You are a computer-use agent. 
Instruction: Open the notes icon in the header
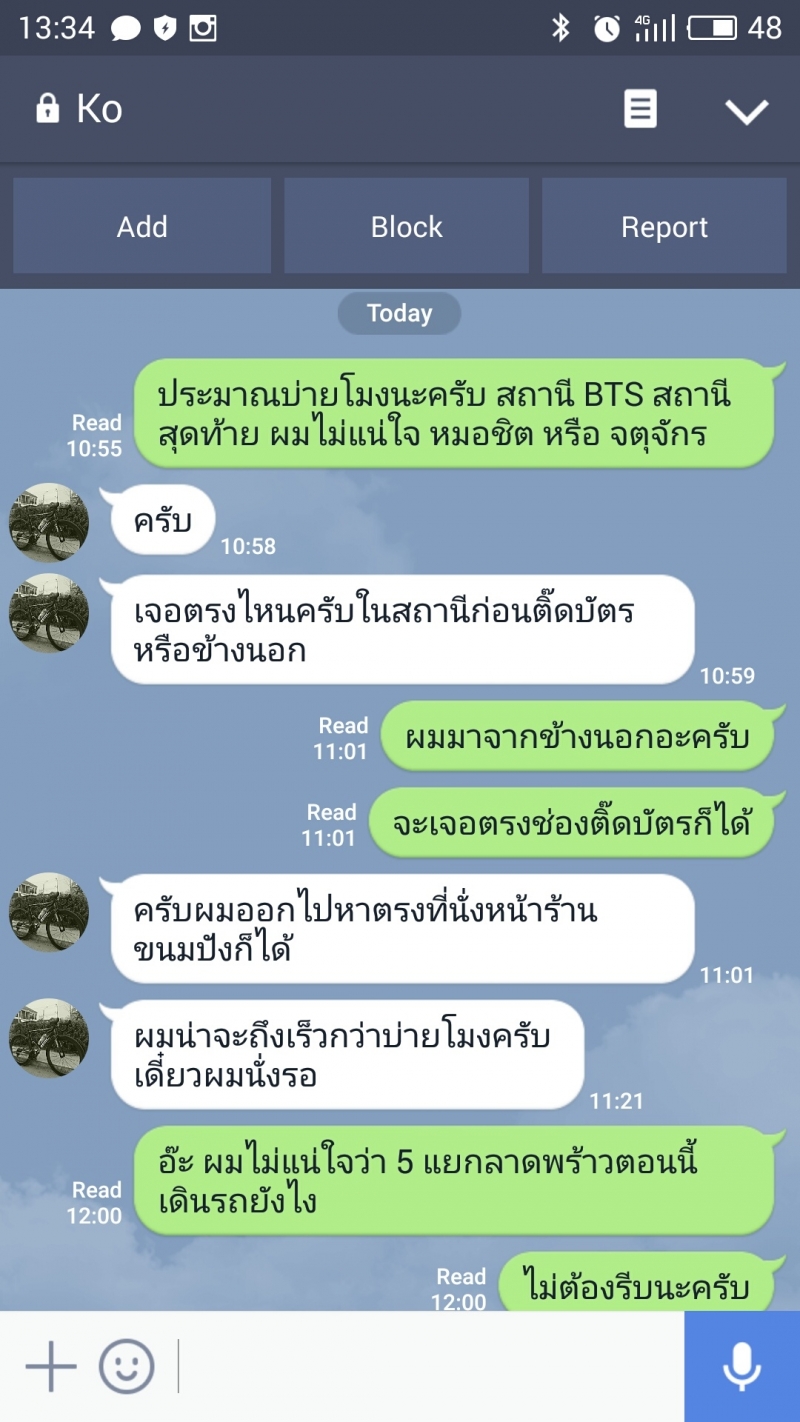[640, 109]
